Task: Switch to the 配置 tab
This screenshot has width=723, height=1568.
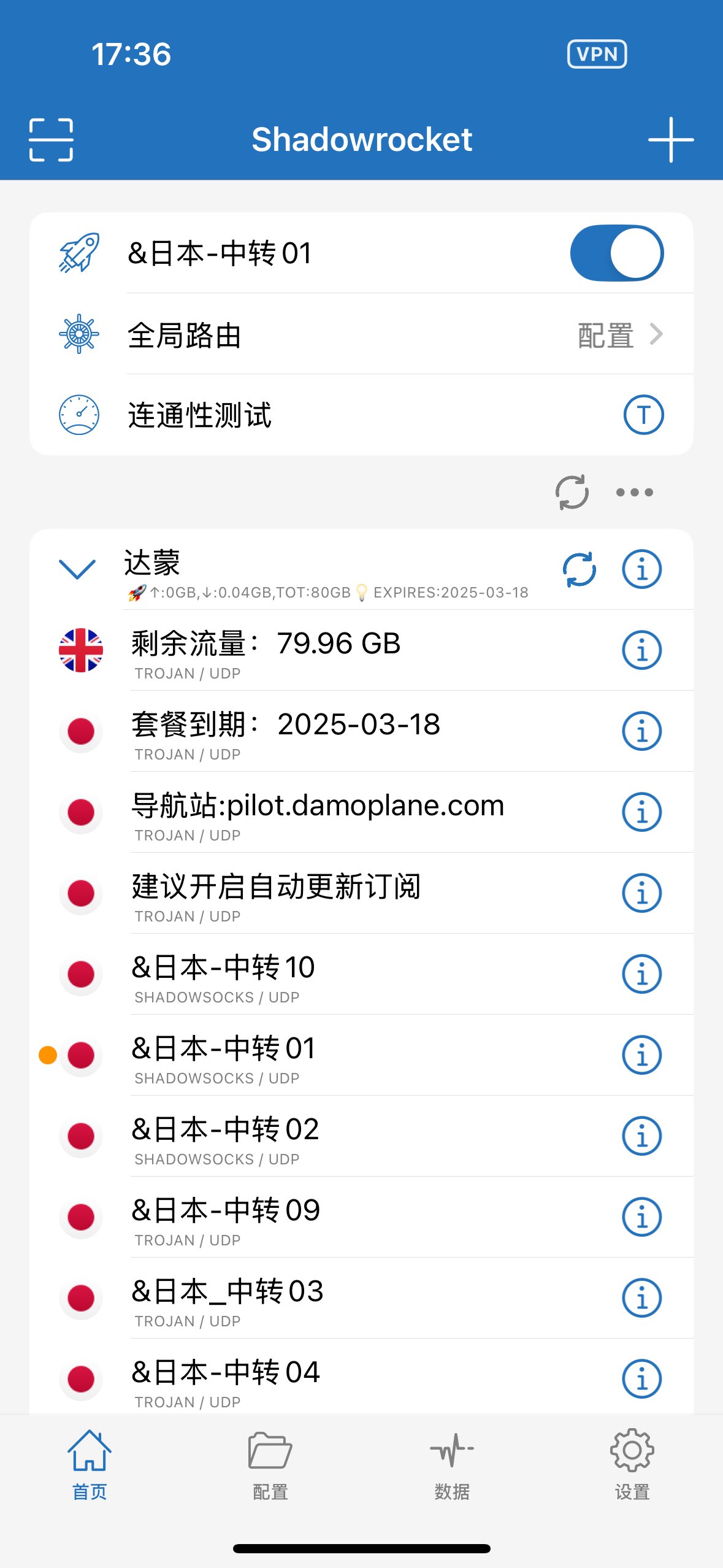Action: (270, 1465)
